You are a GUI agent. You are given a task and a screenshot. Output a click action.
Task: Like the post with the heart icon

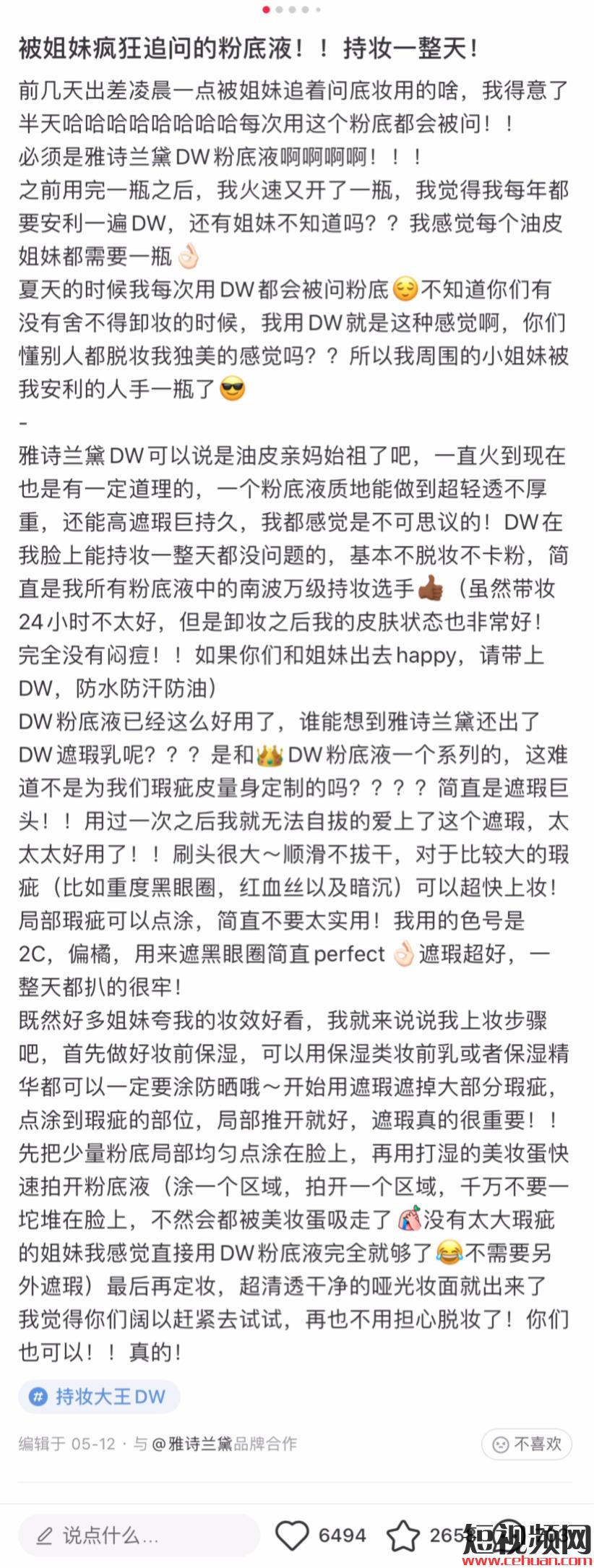pyautogui.click(x=292, y=1535)
